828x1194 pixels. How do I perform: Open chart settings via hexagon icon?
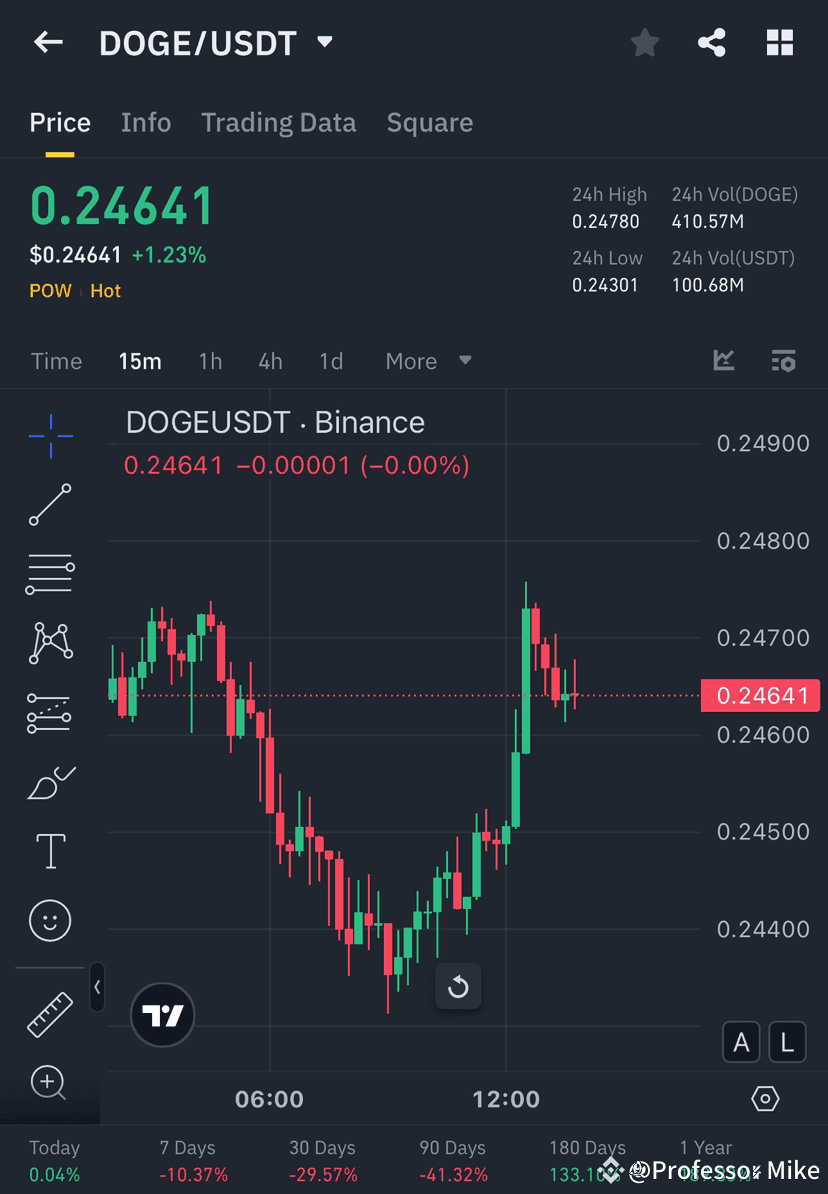click(x=764, y=1098)
